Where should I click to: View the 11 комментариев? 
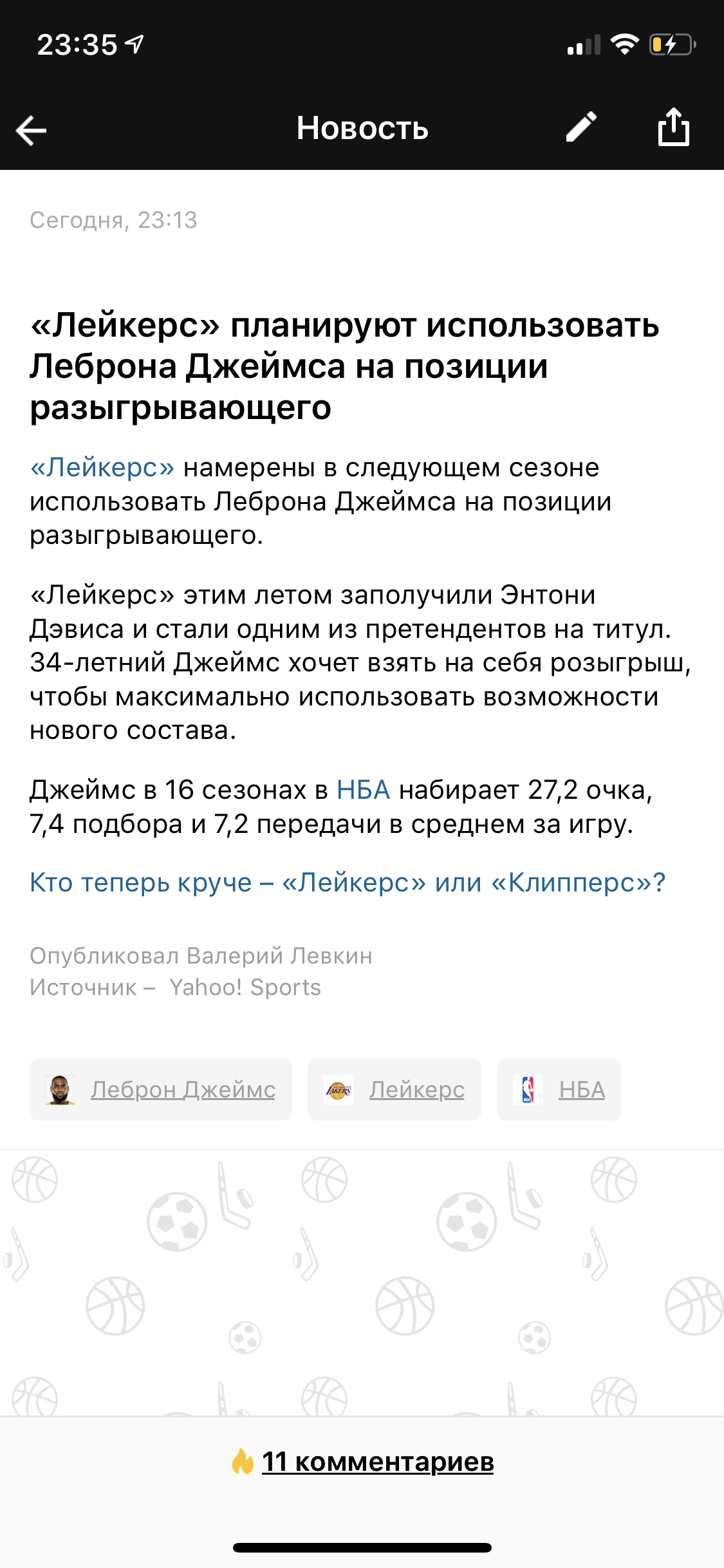362,1462
